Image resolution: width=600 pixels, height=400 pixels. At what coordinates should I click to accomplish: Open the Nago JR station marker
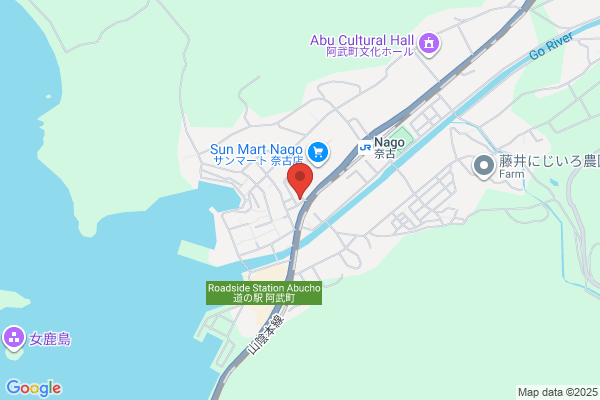click(x=365, y=147)
